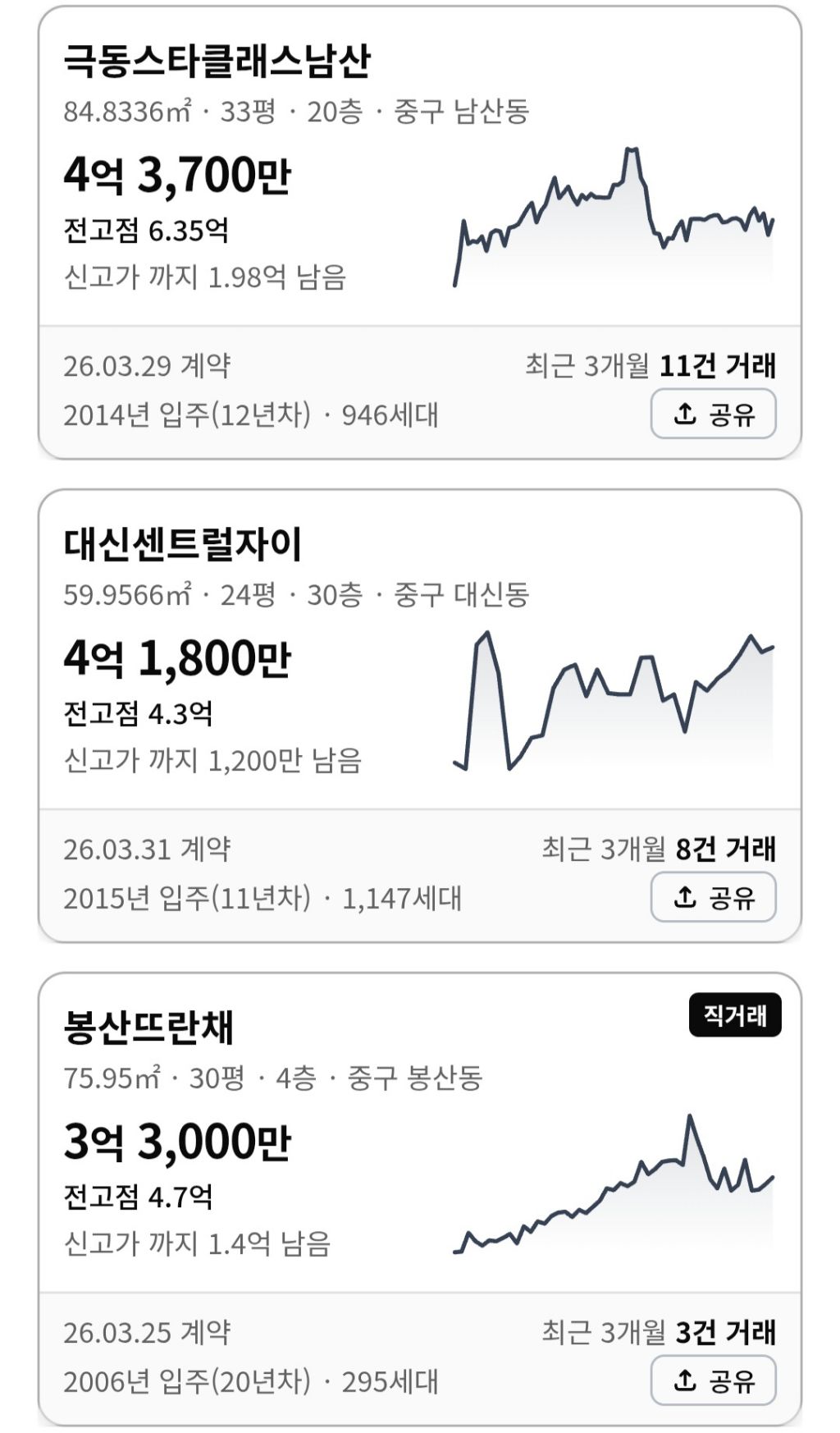This screenshot has width=840, height=1433.
Task: View details for 대신센트럴자이
Action: [183, 545]
